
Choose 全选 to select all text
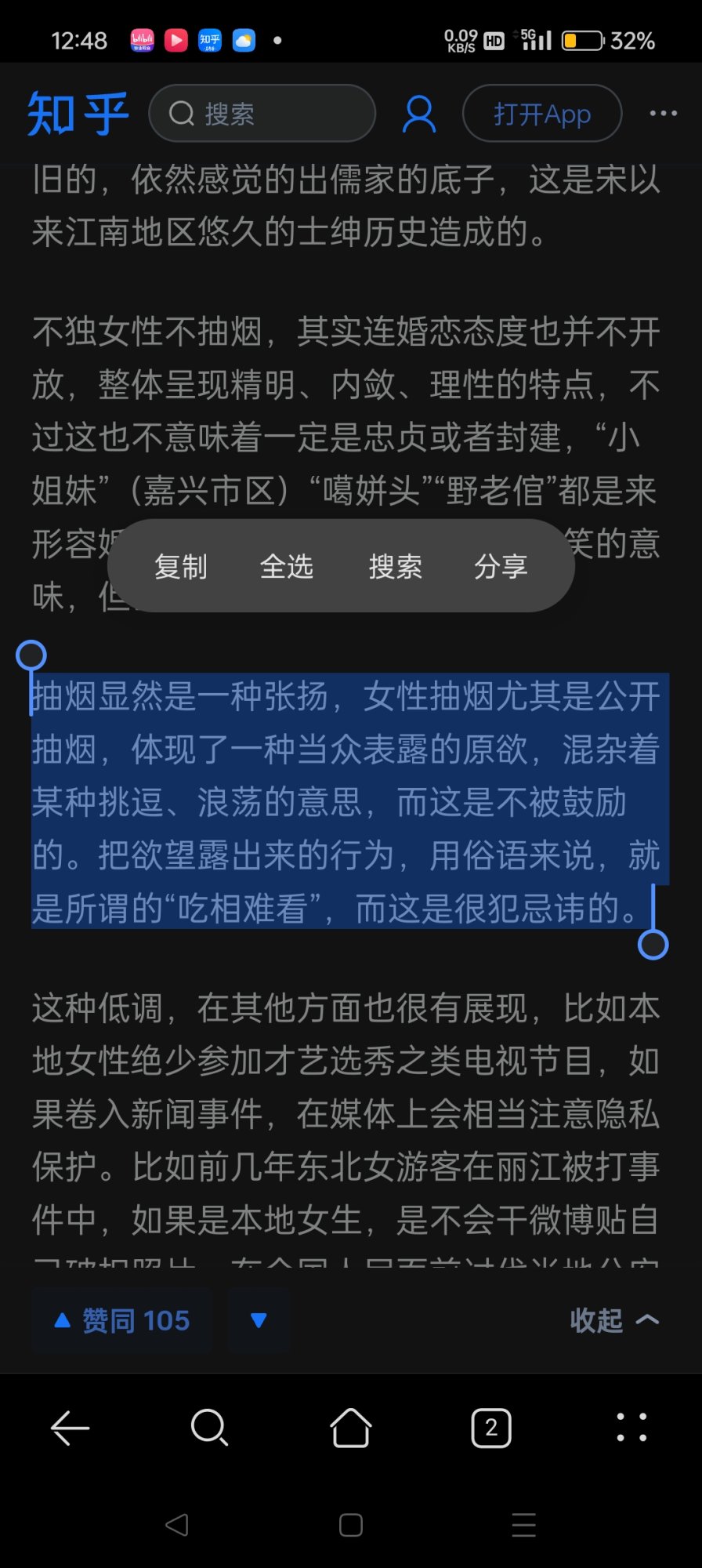click(287, 566)
